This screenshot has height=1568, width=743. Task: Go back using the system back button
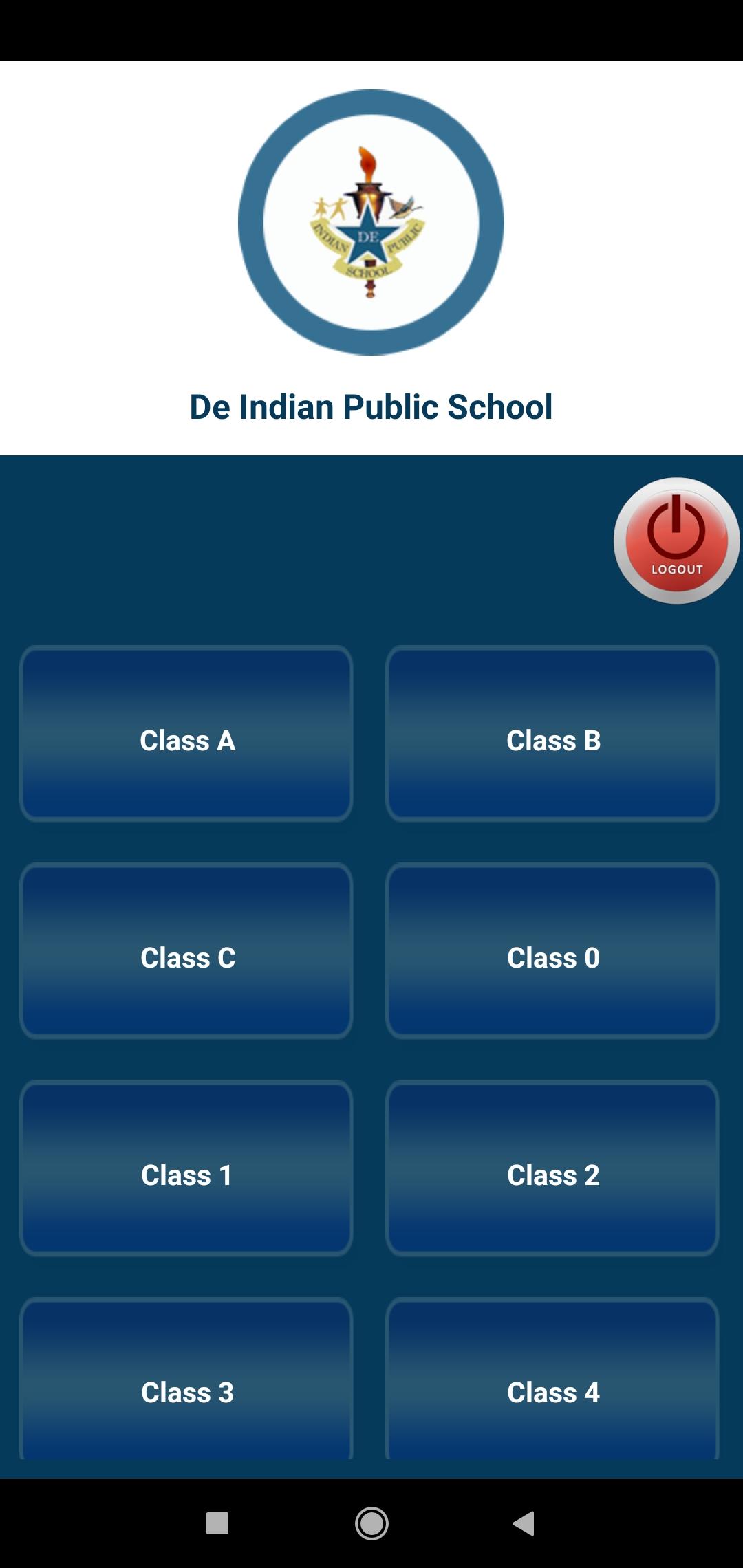(524, 1523)
